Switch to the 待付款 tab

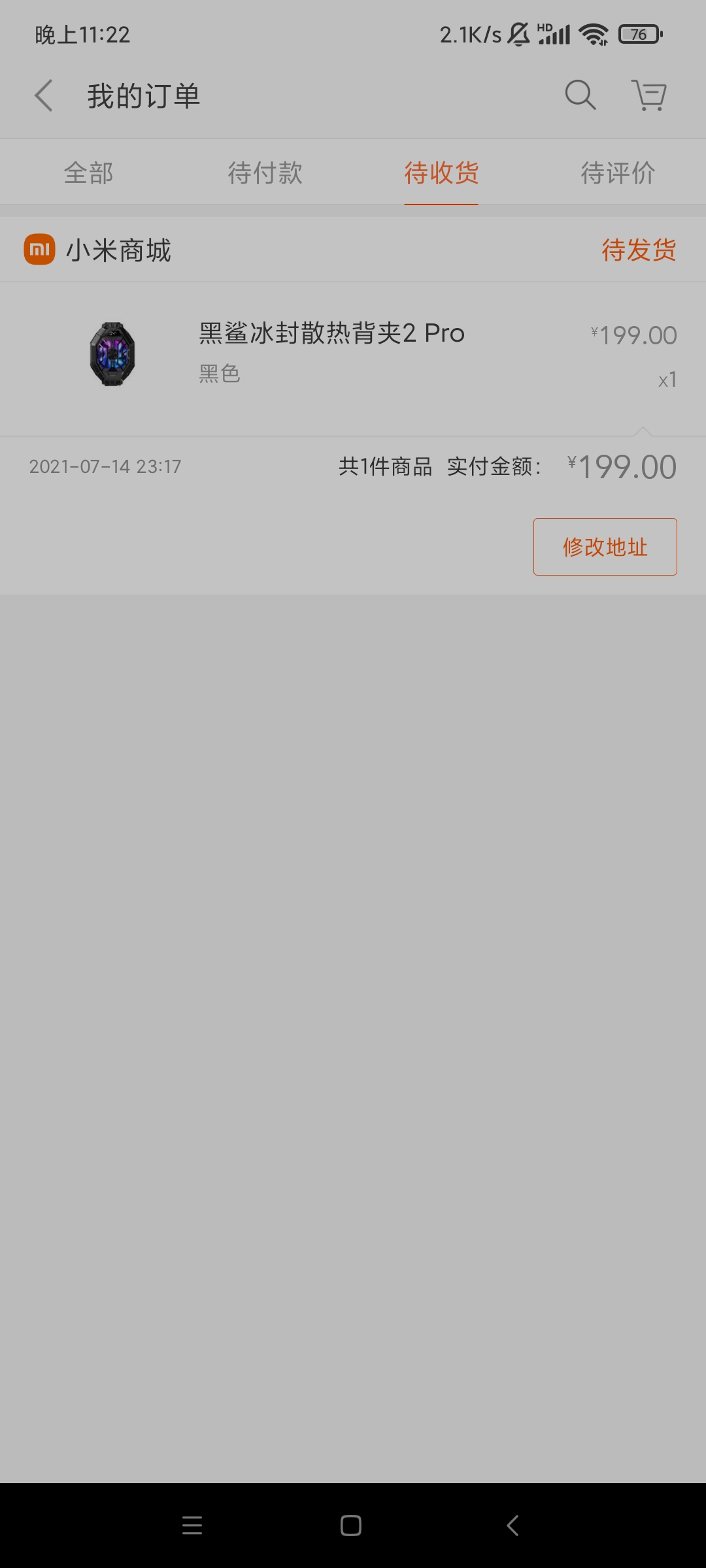[x=265, y=173]
